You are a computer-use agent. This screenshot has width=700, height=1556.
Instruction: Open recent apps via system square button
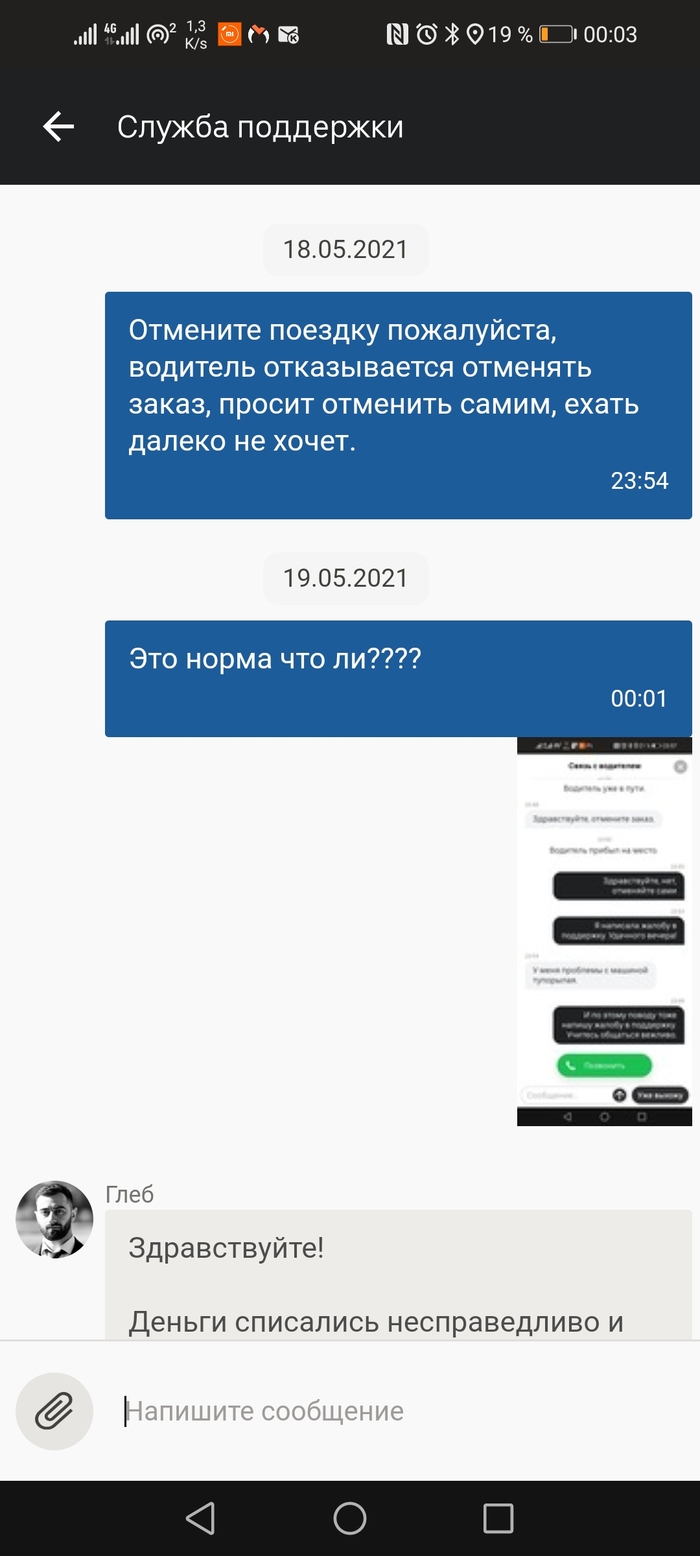[x=497, y=1518]
